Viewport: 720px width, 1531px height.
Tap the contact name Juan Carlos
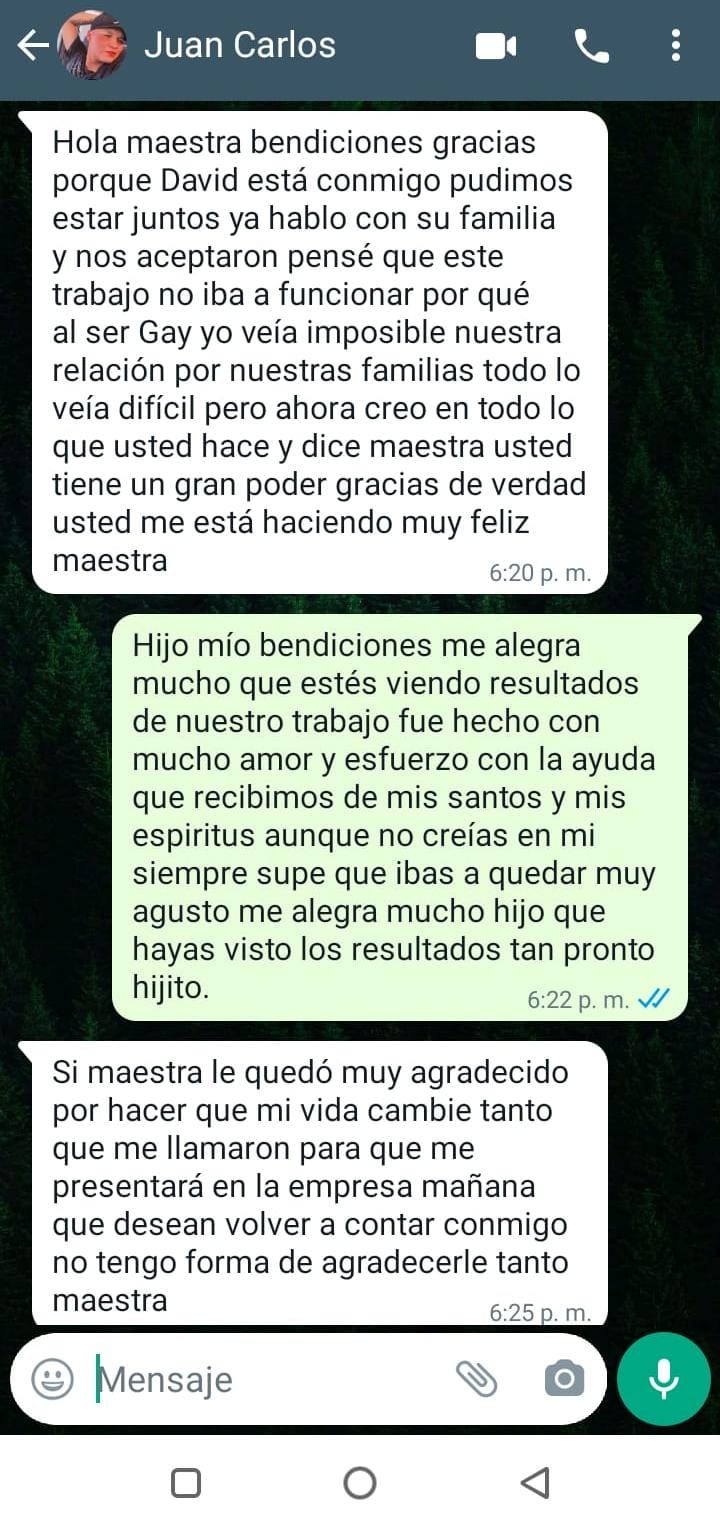click(241, 45)
